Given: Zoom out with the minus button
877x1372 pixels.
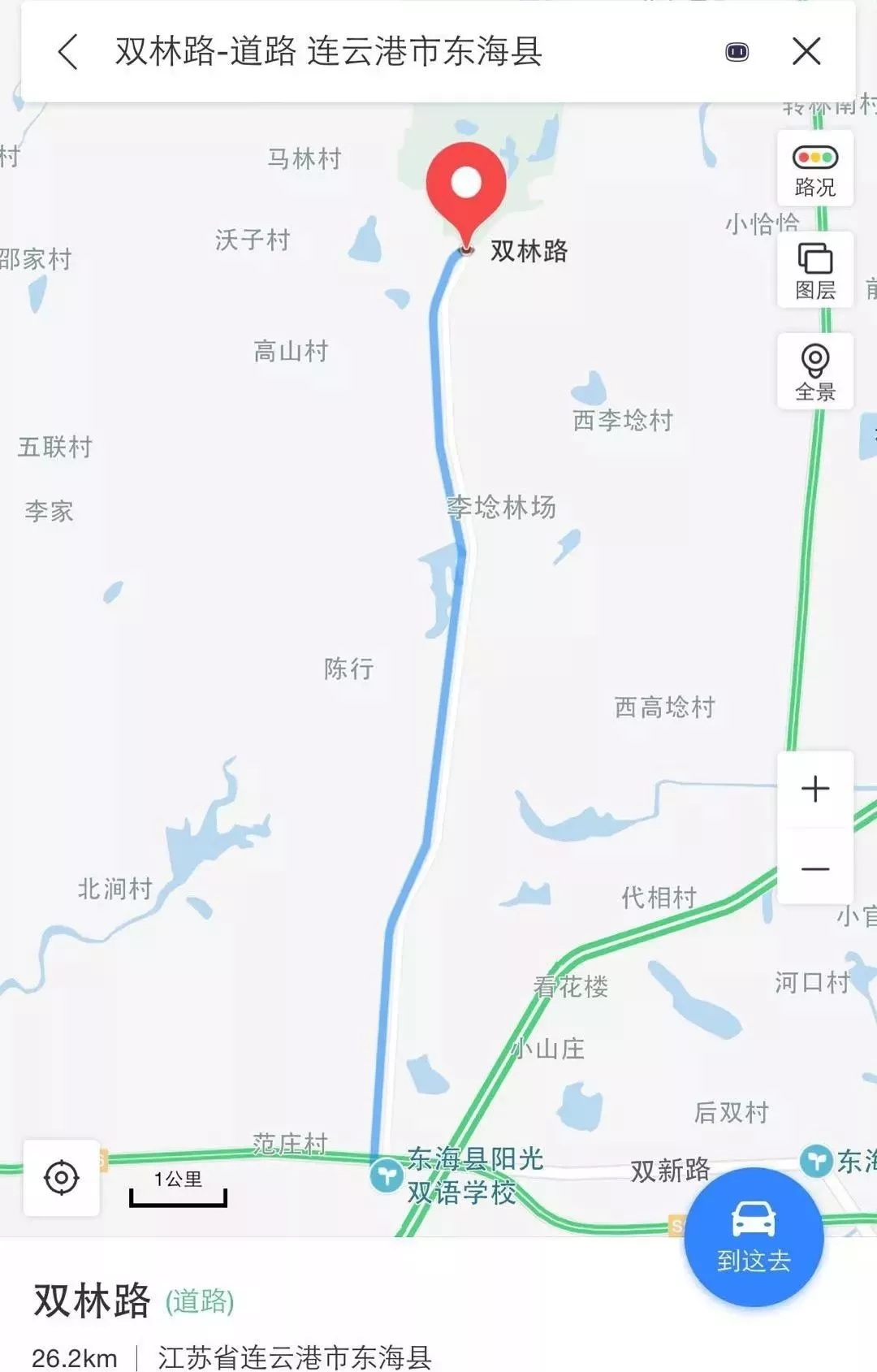Looking at the screenshot, I should 814,868.
